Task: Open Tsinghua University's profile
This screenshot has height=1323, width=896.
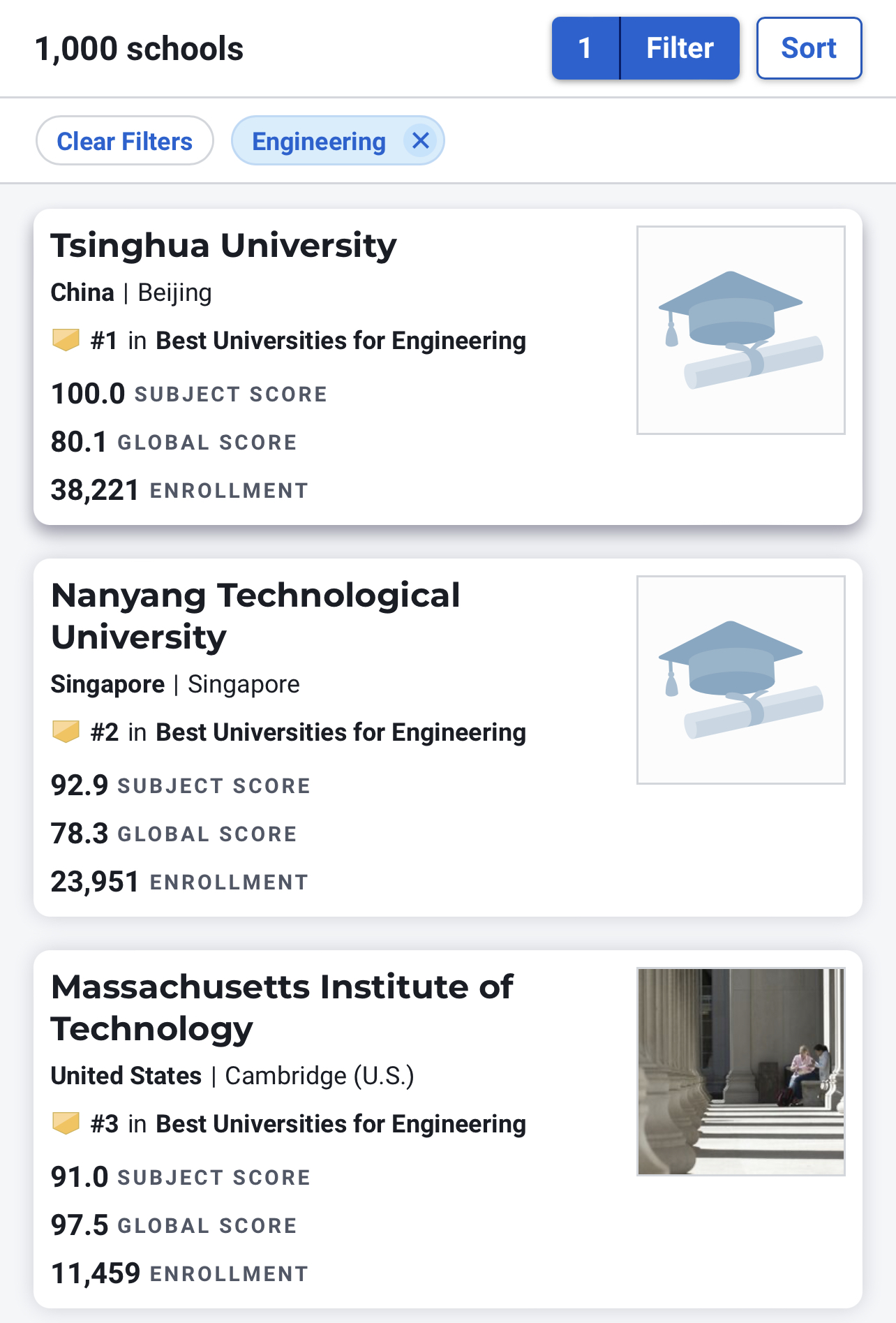Action: [223, 246]
